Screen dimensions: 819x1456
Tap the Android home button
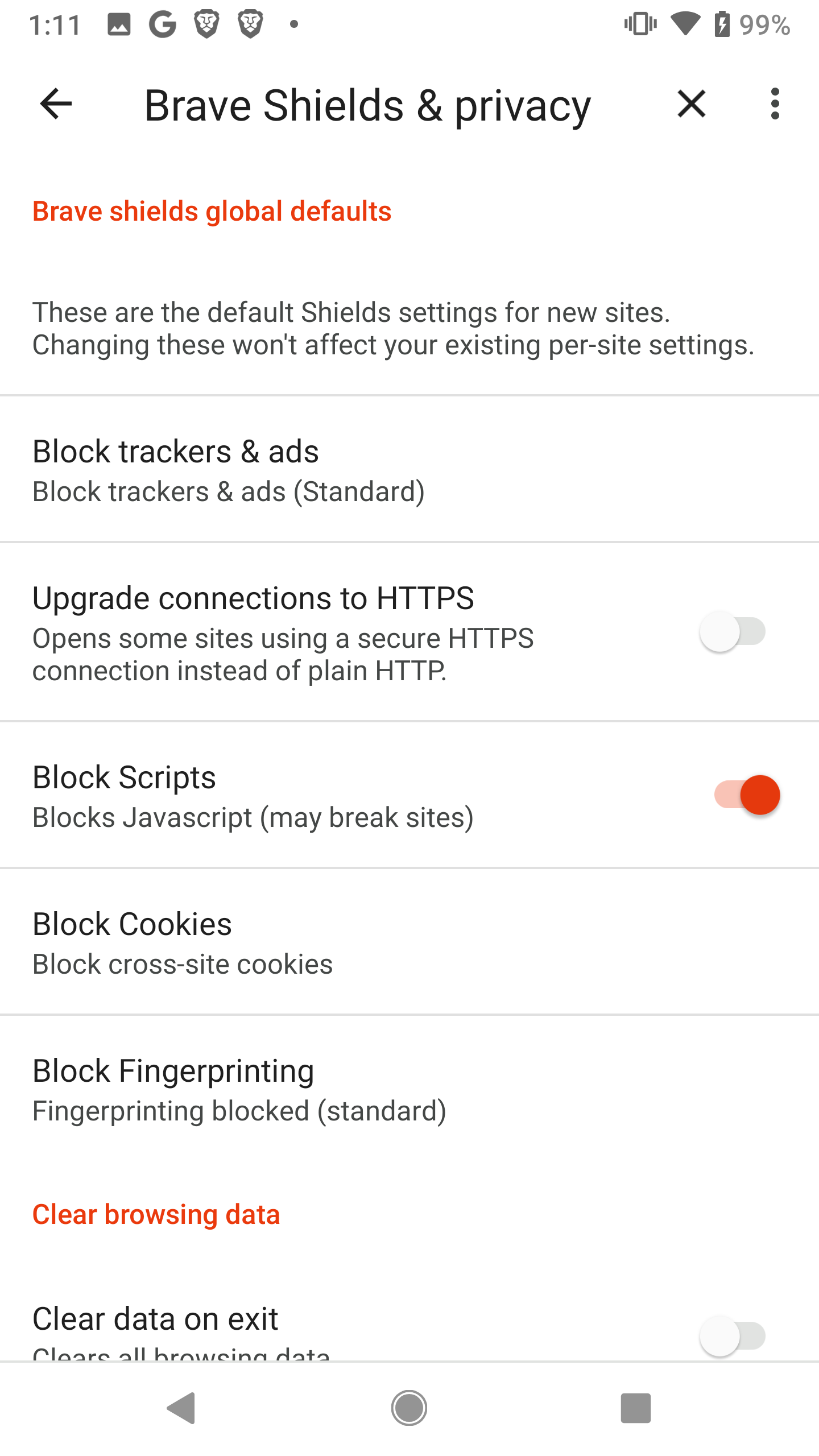409,1408
